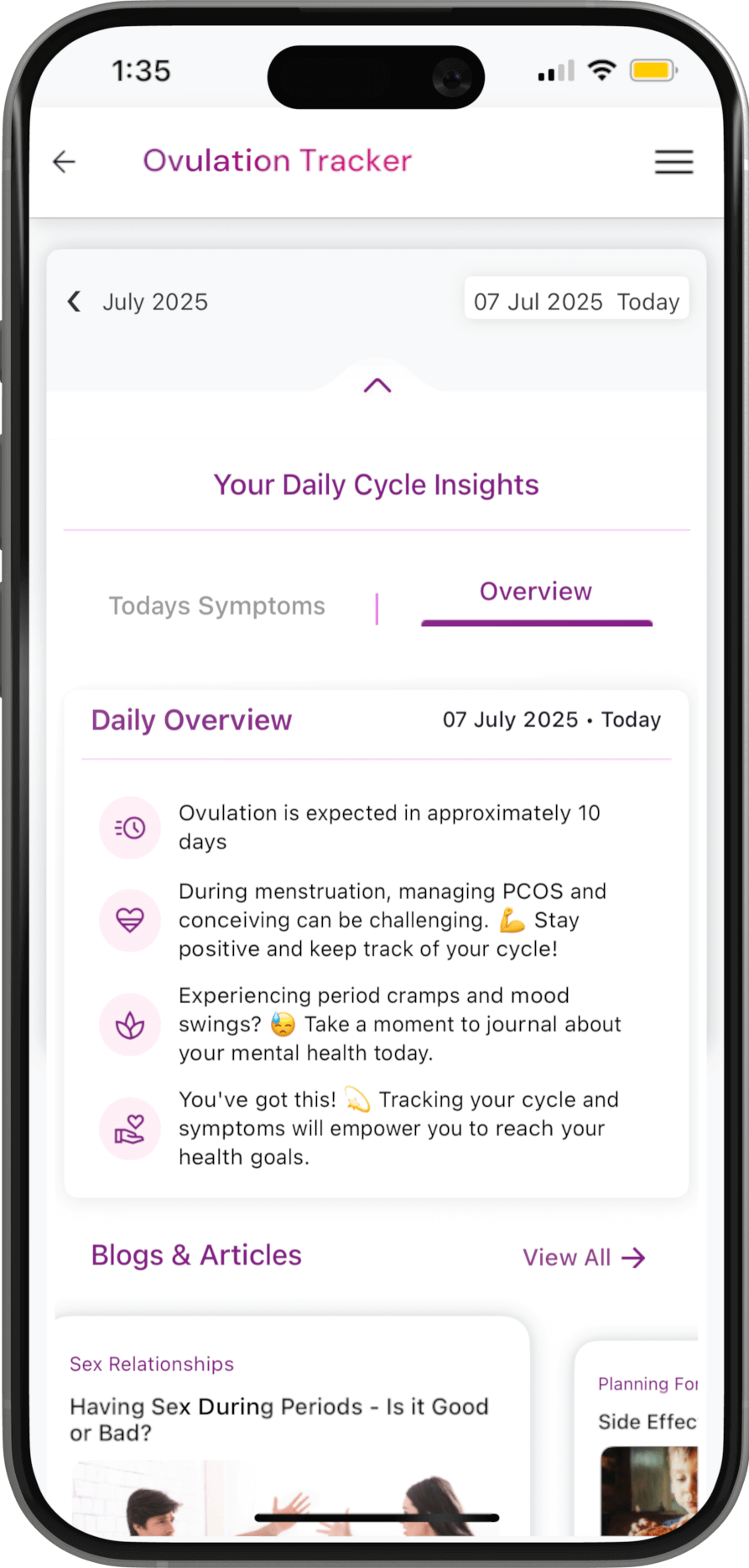Screen dimensions: 749x1568
Task: Open the Planning For article card
Action: point(637,1439)
